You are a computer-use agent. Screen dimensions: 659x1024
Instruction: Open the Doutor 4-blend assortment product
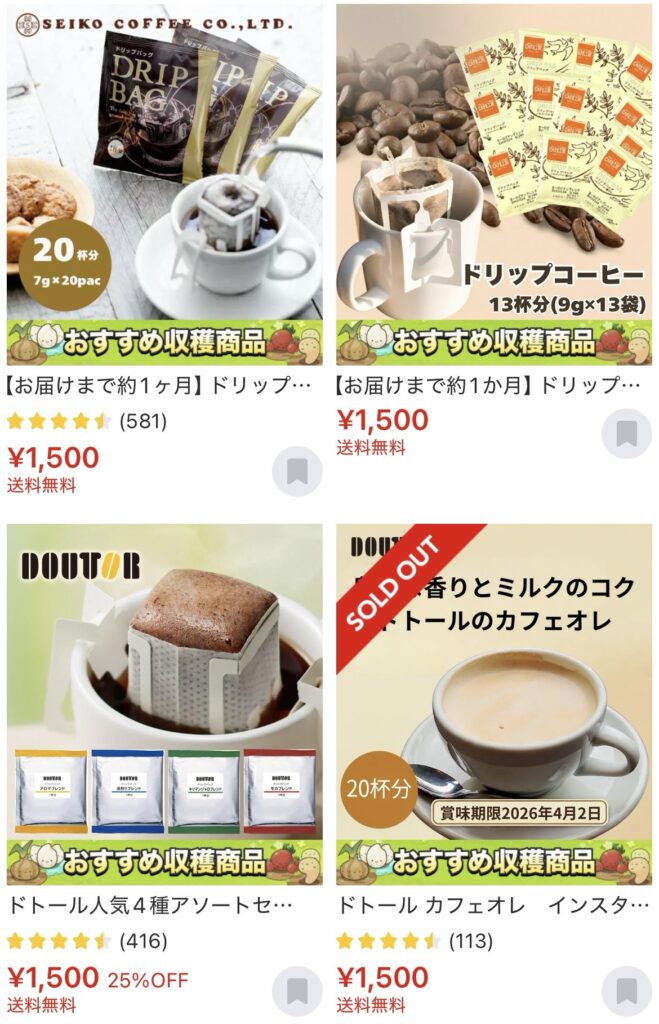click(x=164, y=700)
